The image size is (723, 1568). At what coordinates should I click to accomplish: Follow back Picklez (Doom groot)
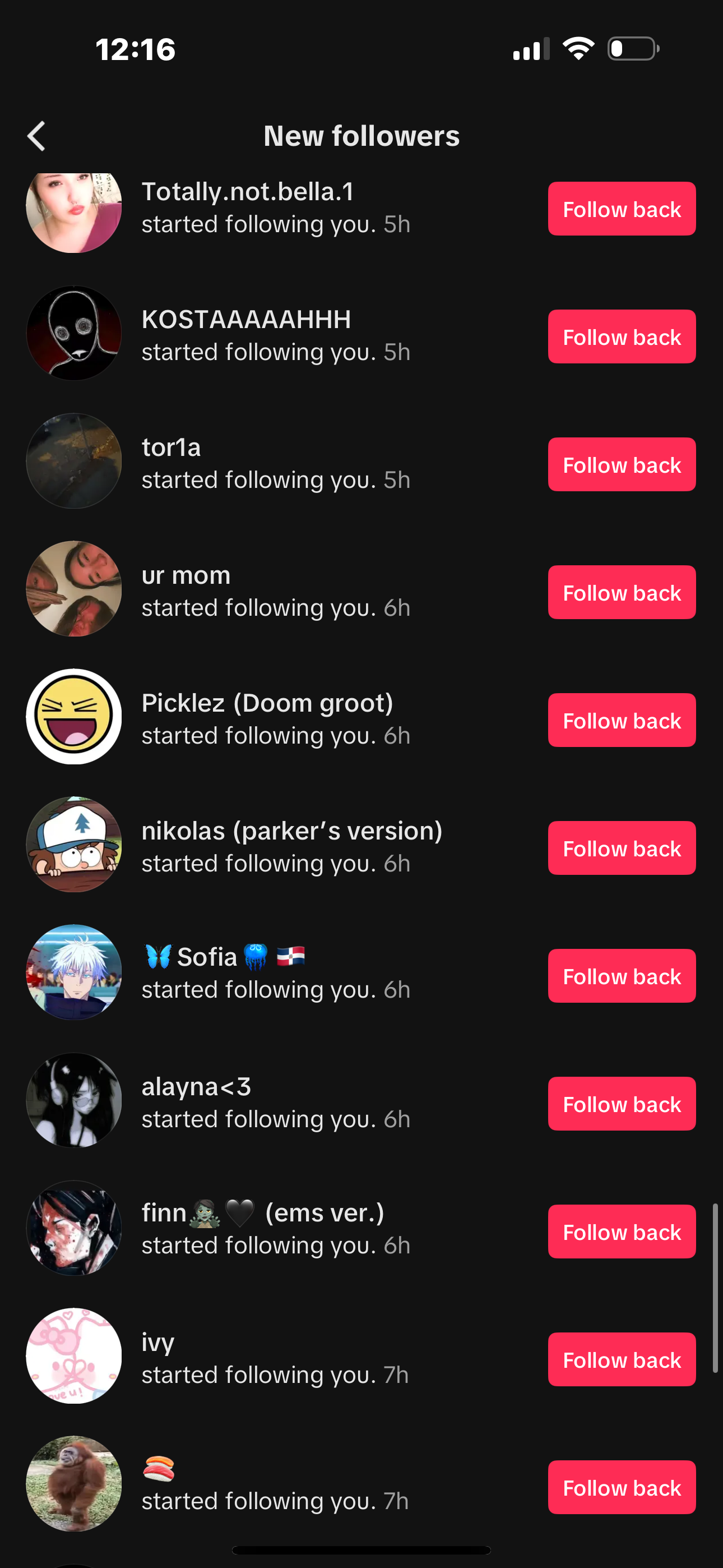(x=622, y=720)
